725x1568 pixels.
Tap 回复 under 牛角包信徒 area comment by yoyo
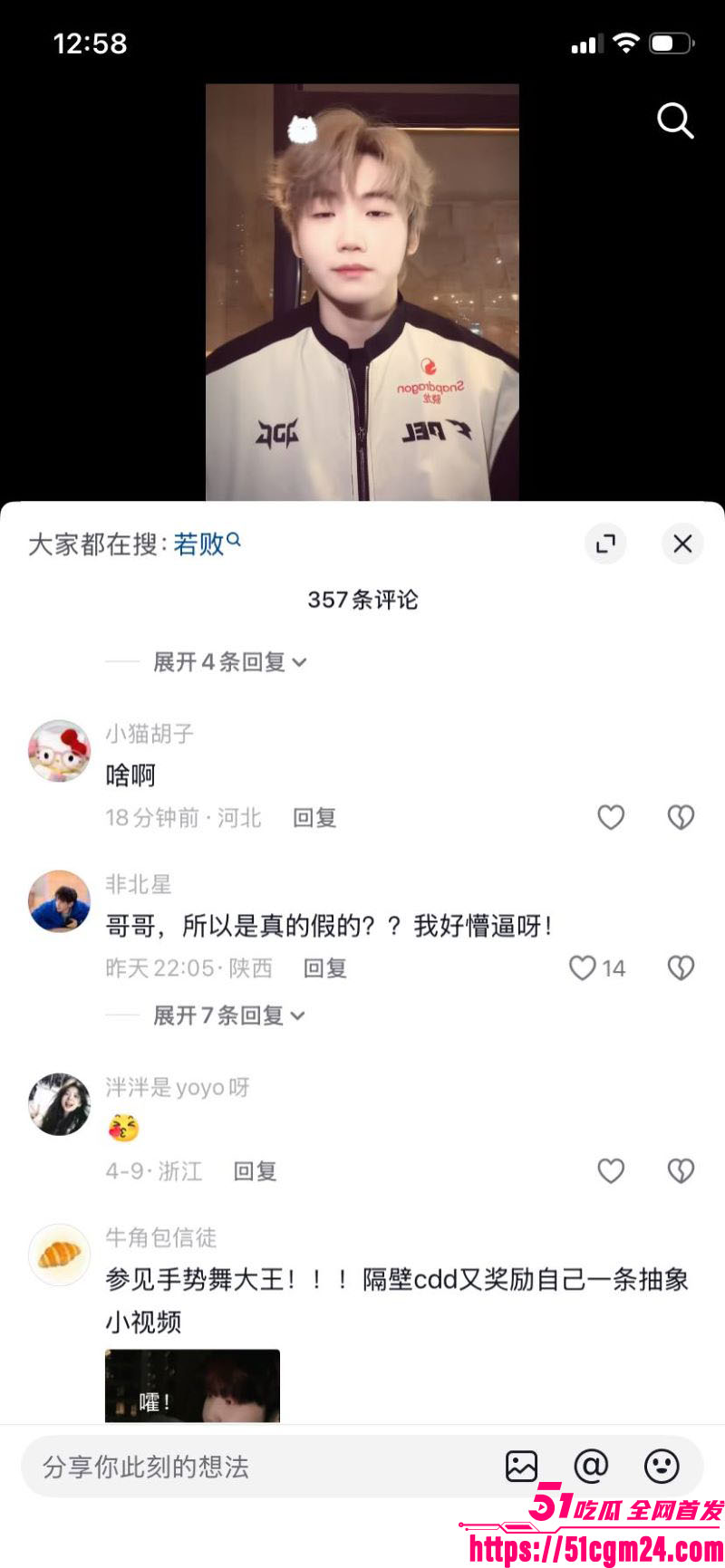pos(254,1170)
